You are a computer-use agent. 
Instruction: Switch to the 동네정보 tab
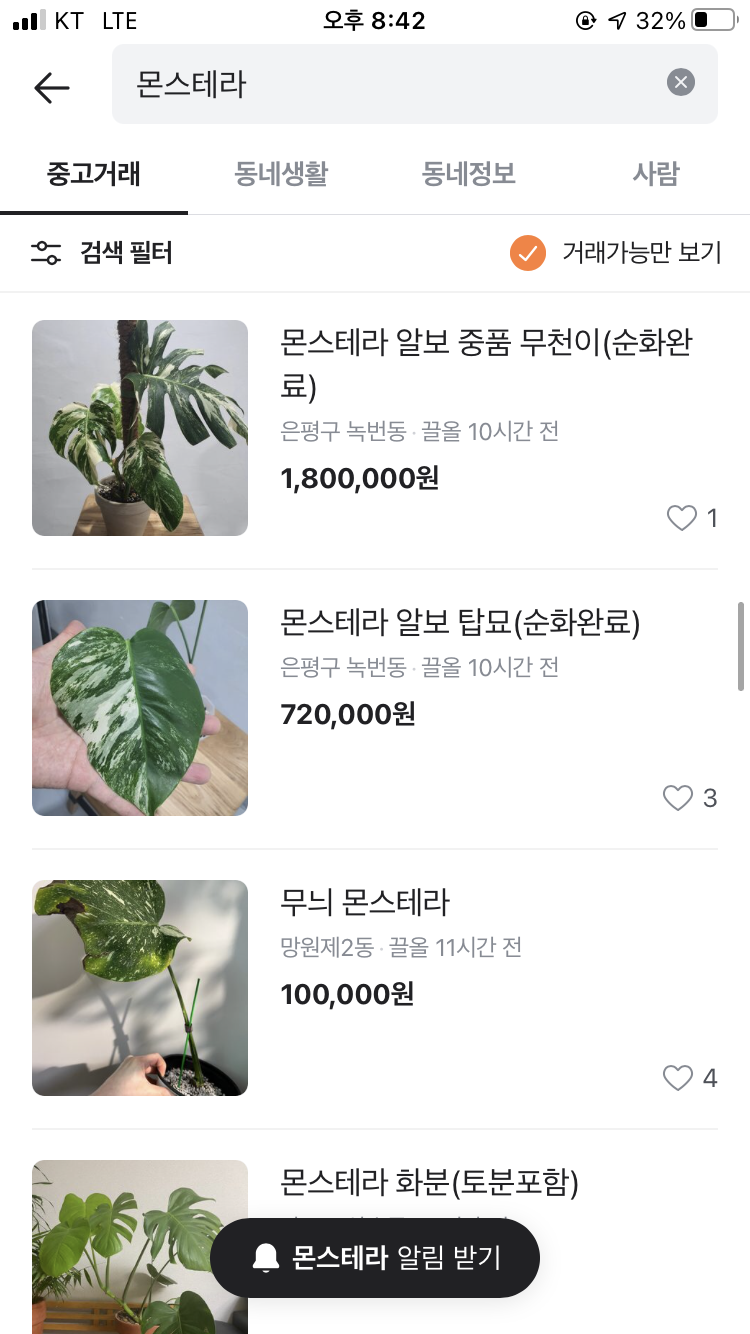point(469,175)
